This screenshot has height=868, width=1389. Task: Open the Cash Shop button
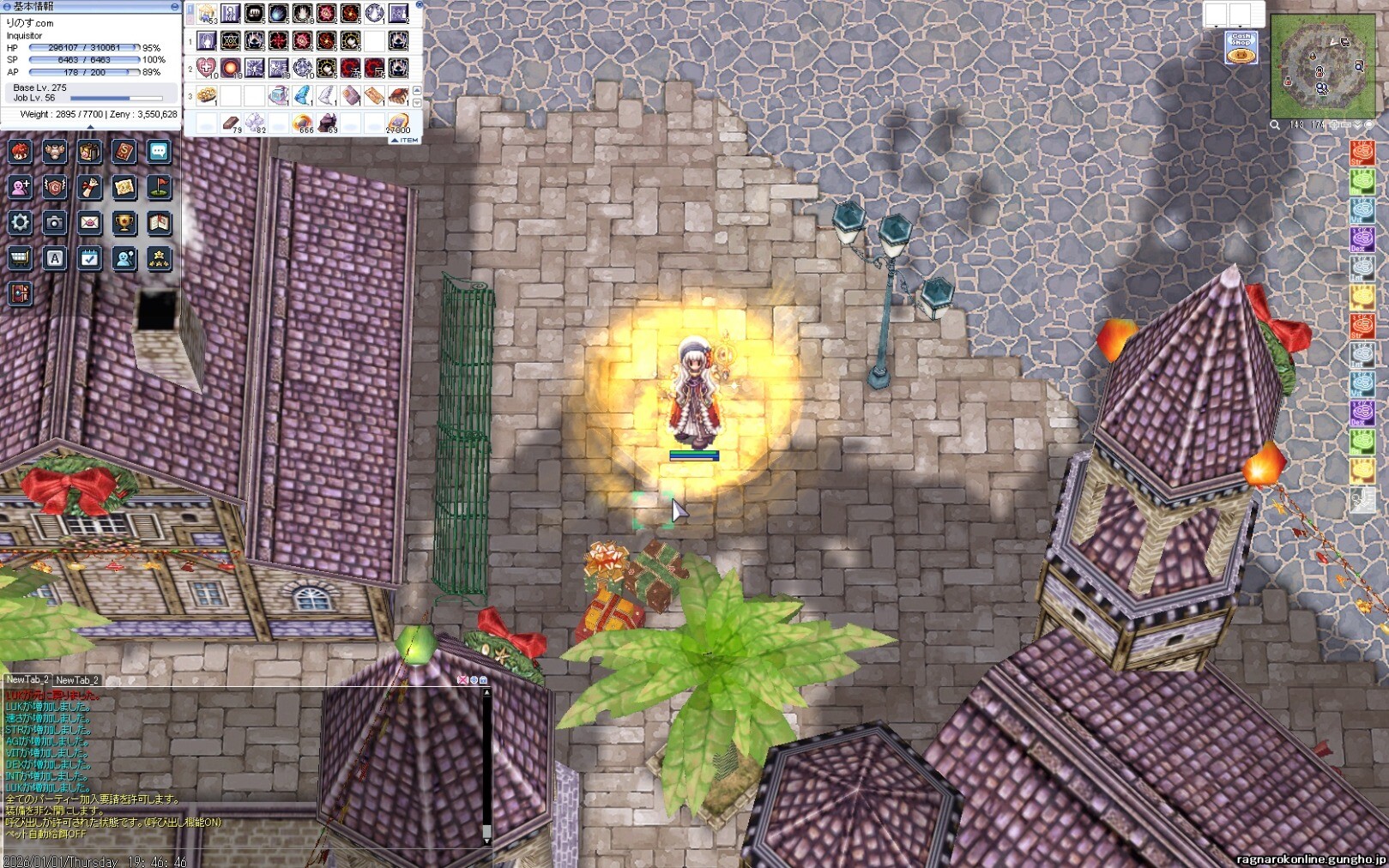pyautogui.click(x=1241, y=48)
